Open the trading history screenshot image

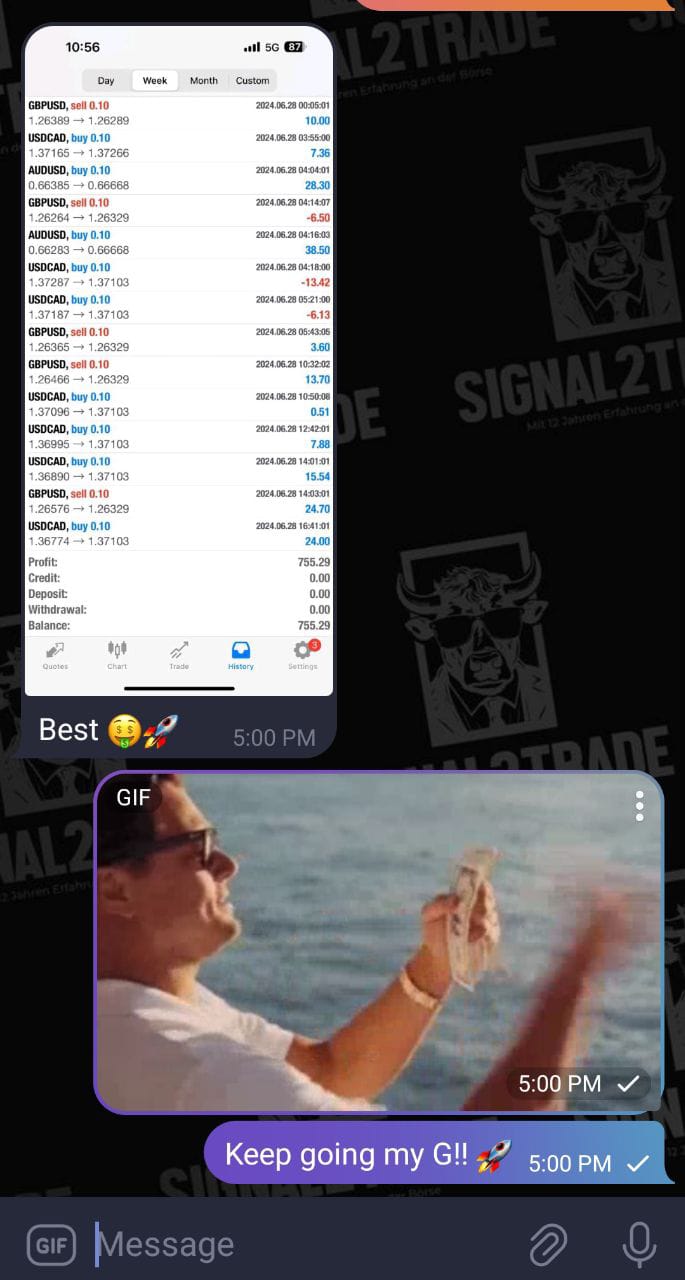coord(178,360)
